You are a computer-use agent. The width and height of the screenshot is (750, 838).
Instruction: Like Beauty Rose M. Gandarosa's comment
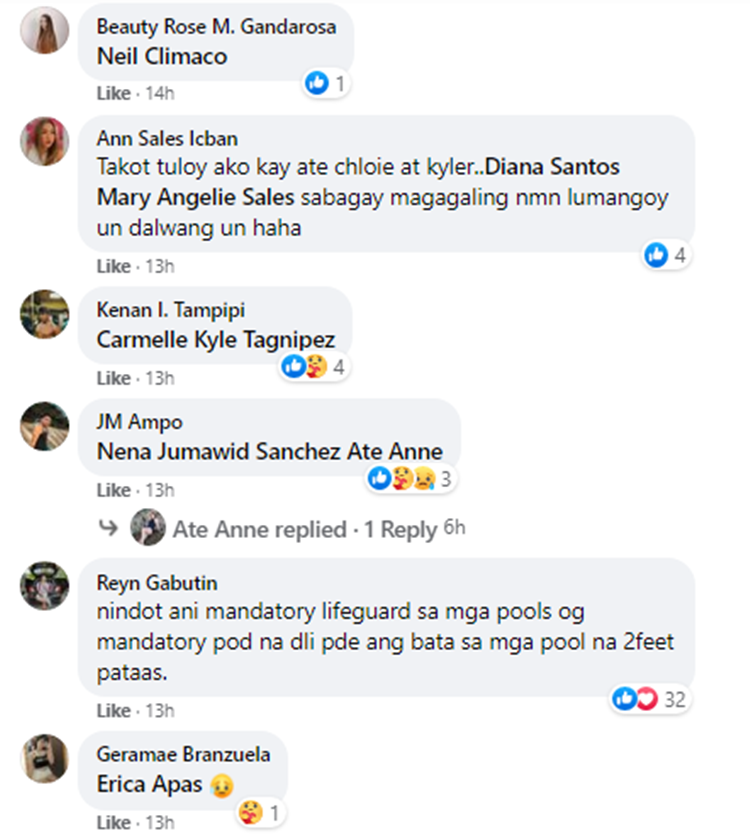coord(113,93)
